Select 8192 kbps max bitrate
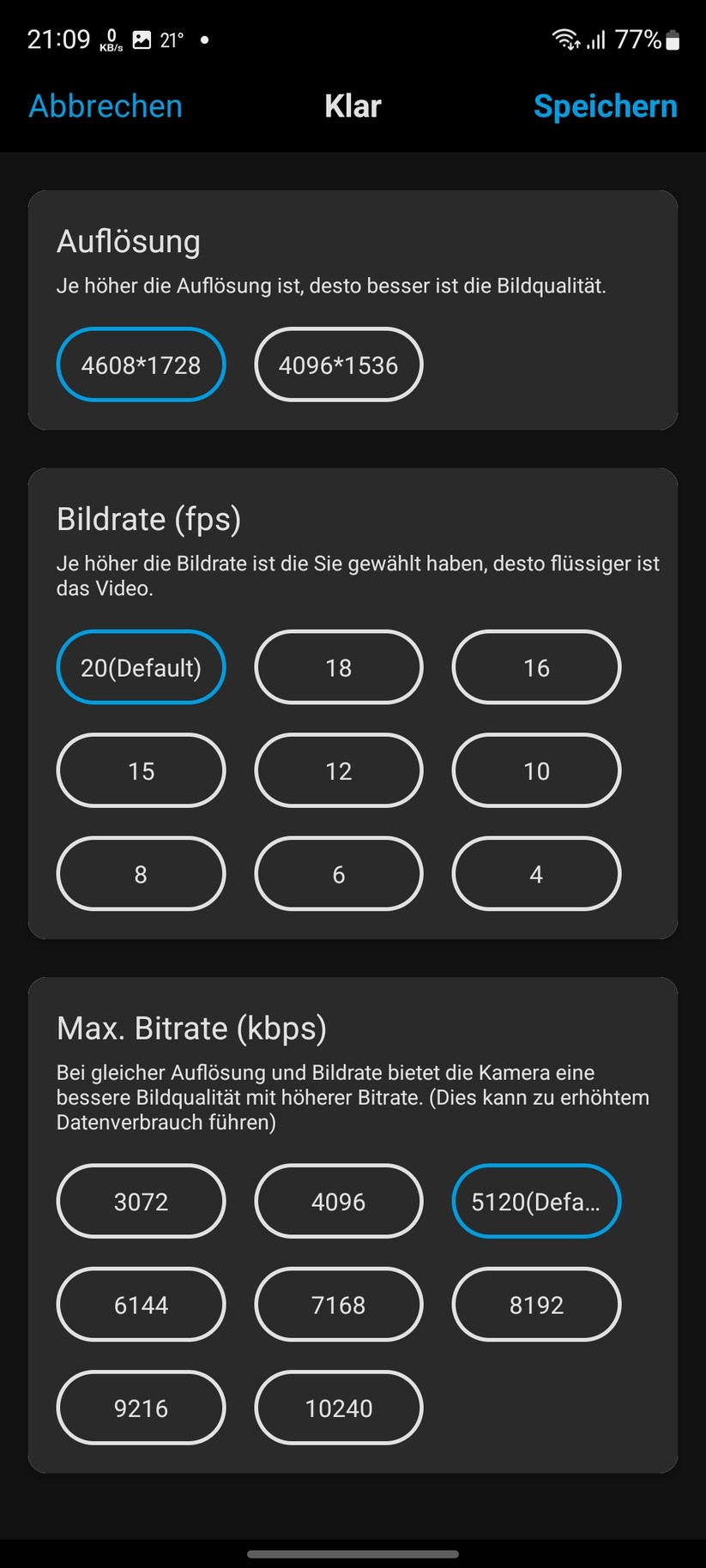 pos(536,1304)
